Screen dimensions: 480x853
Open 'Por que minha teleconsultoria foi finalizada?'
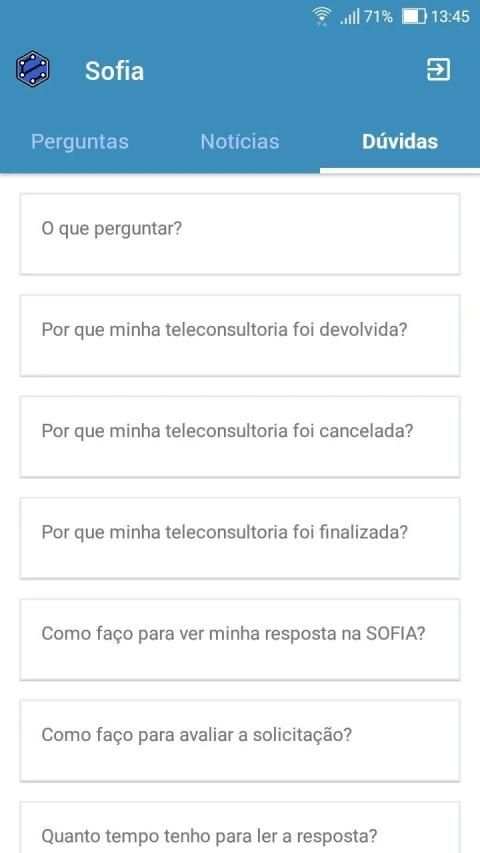pyautogui.click(x=240, y=537)
